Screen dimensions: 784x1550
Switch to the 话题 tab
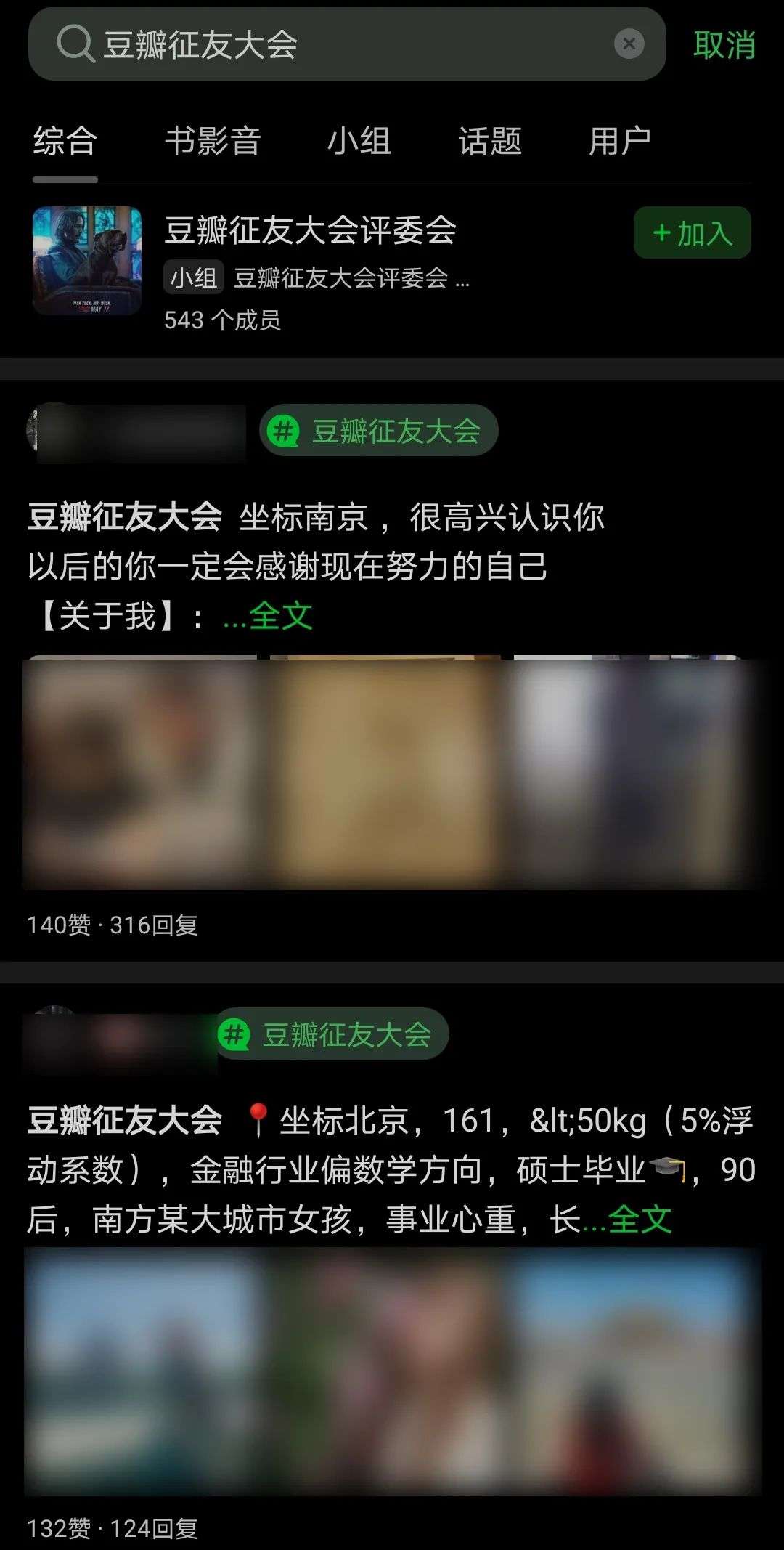490,141
